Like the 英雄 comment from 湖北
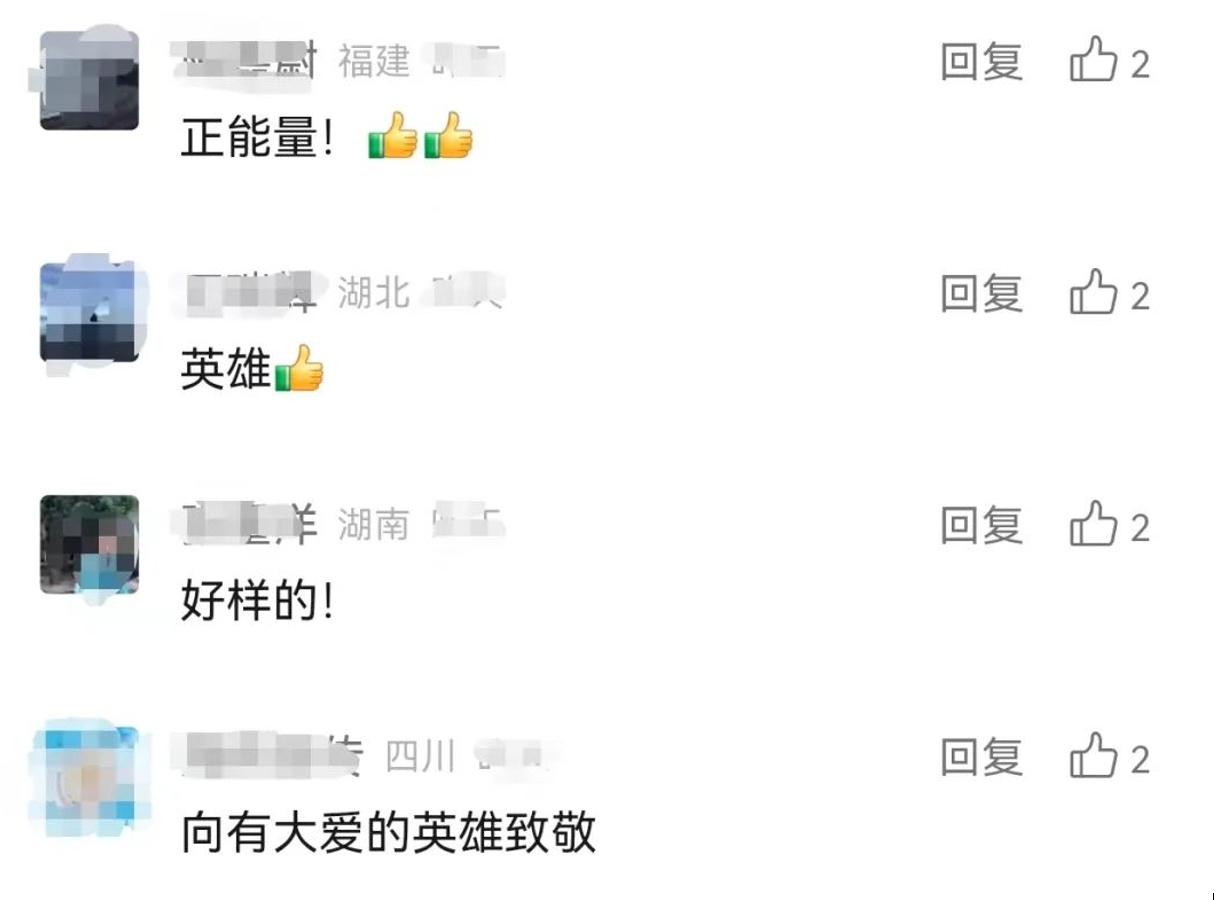The height and width of the screenshot is (900, 1221). click(1093, 293)
